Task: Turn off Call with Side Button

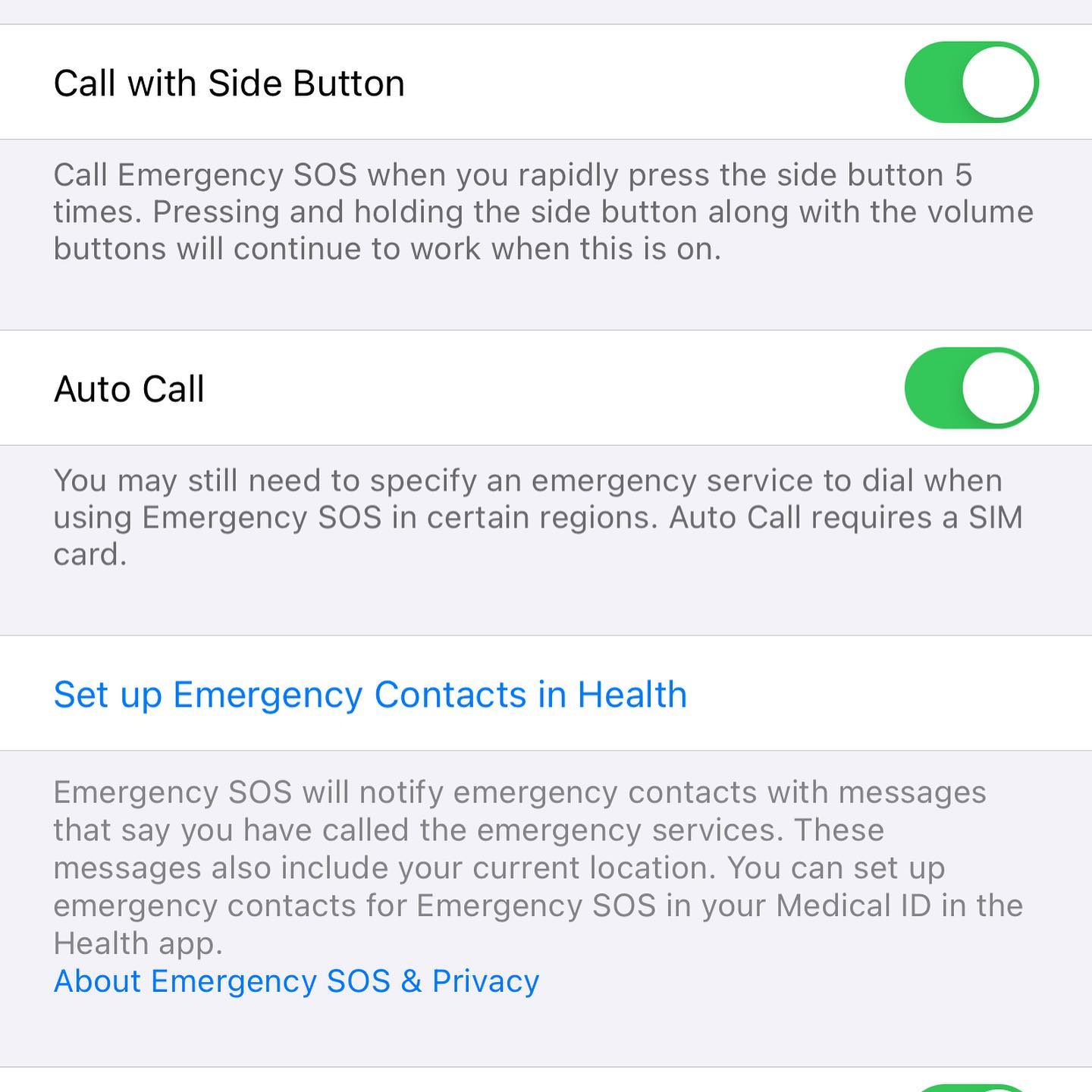Action: (x=971, y=83)
